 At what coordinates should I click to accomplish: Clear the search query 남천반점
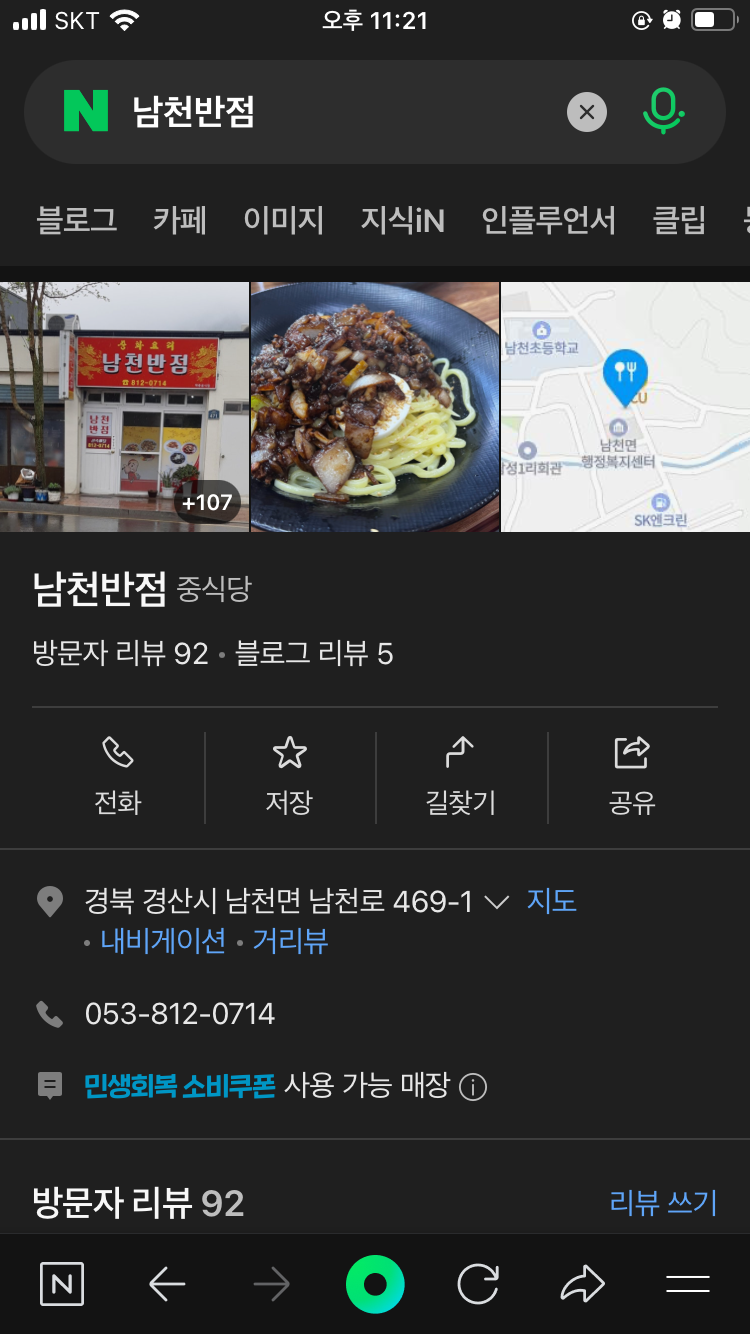[587, 112]
